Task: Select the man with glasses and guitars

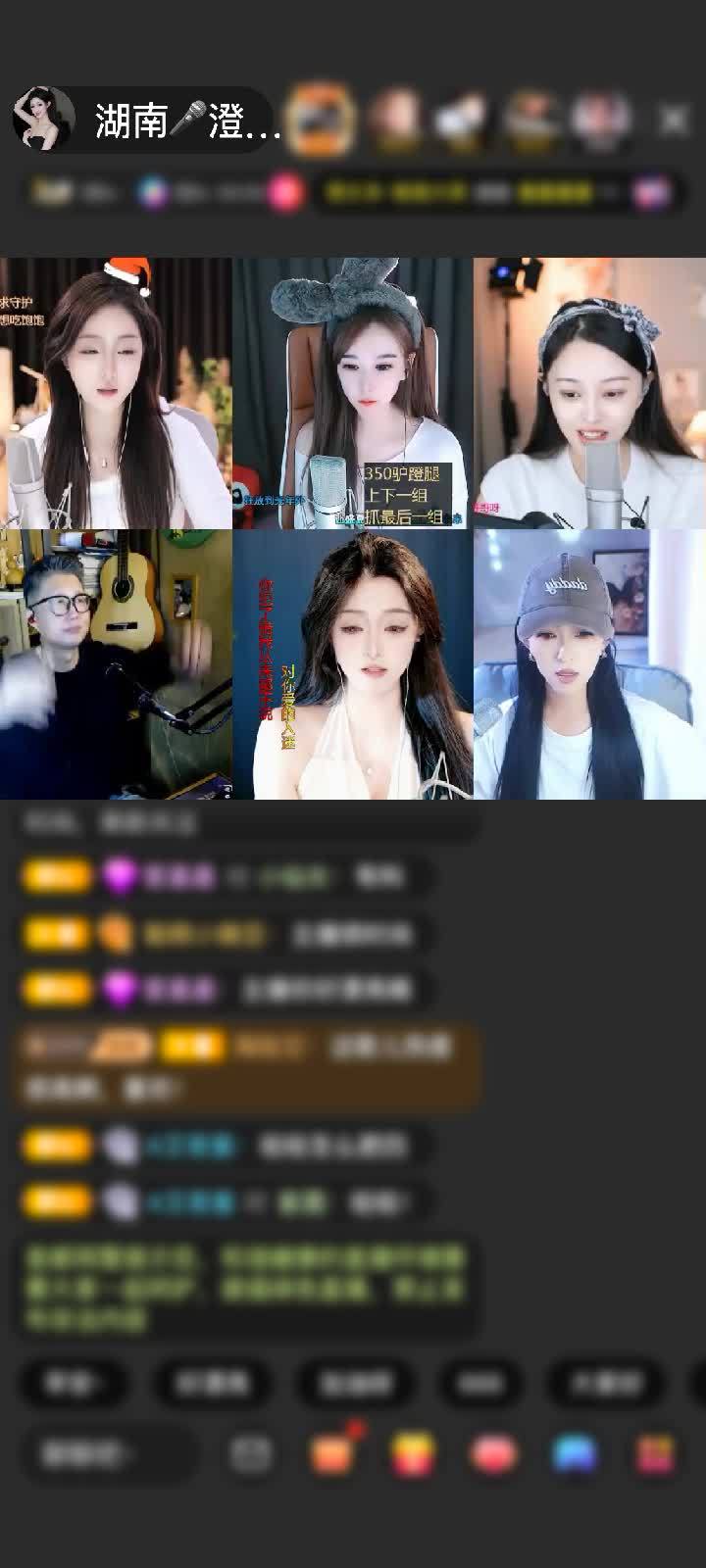Action: pyautogui.click(x=116, y=664)
